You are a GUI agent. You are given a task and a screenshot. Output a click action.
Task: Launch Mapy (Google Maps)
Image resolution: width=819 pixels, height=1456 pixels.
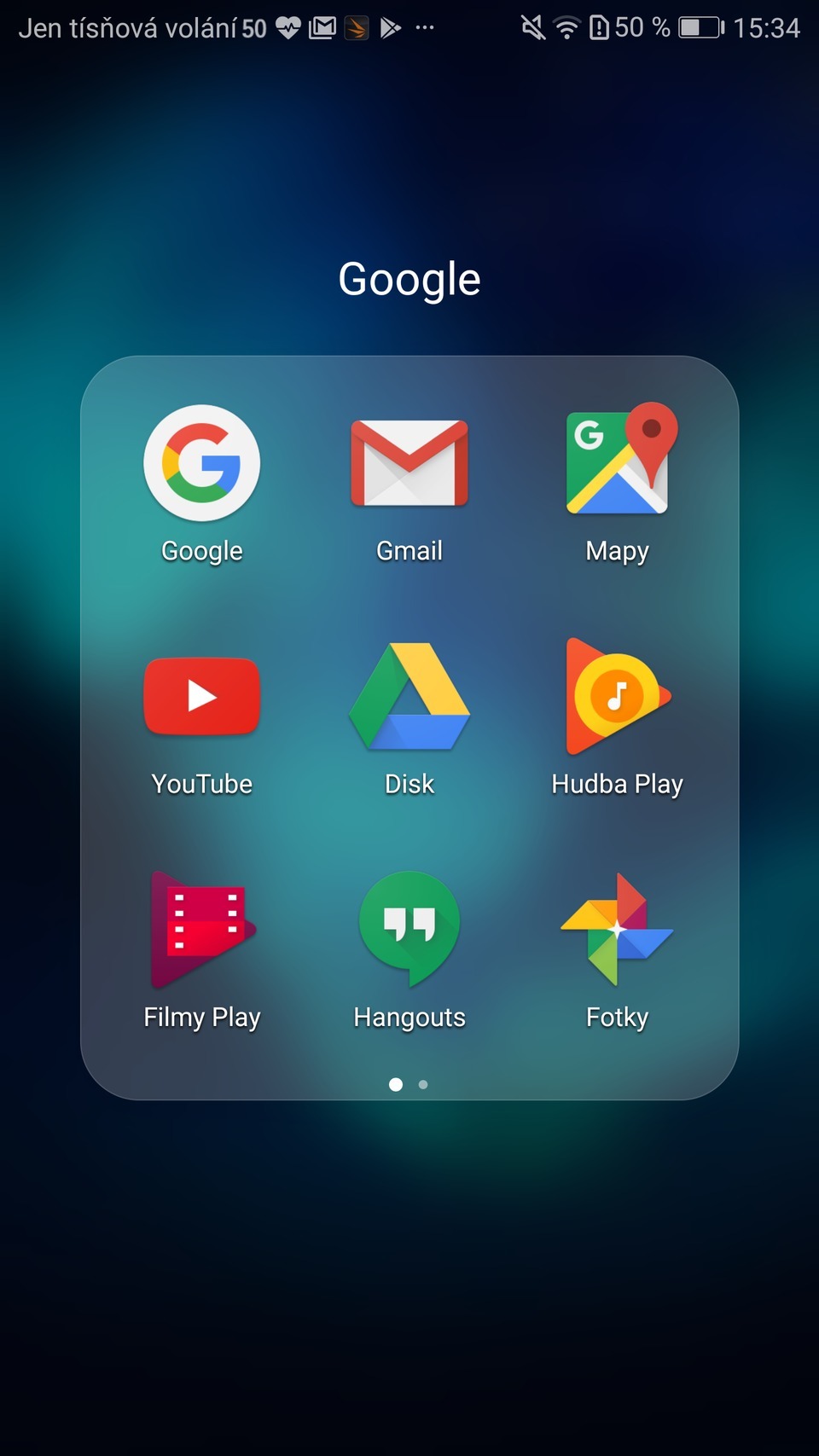tap(617, 463)
